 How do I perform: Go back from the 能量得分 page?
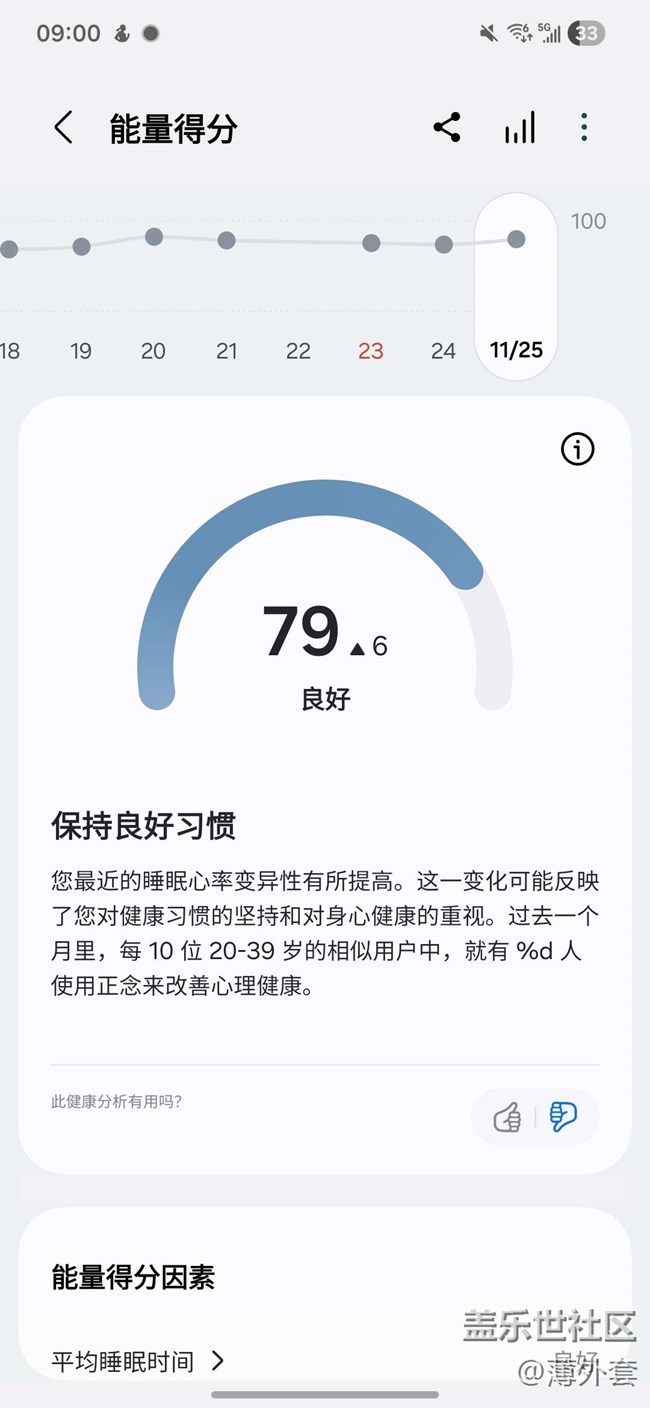tap(64, 128)
